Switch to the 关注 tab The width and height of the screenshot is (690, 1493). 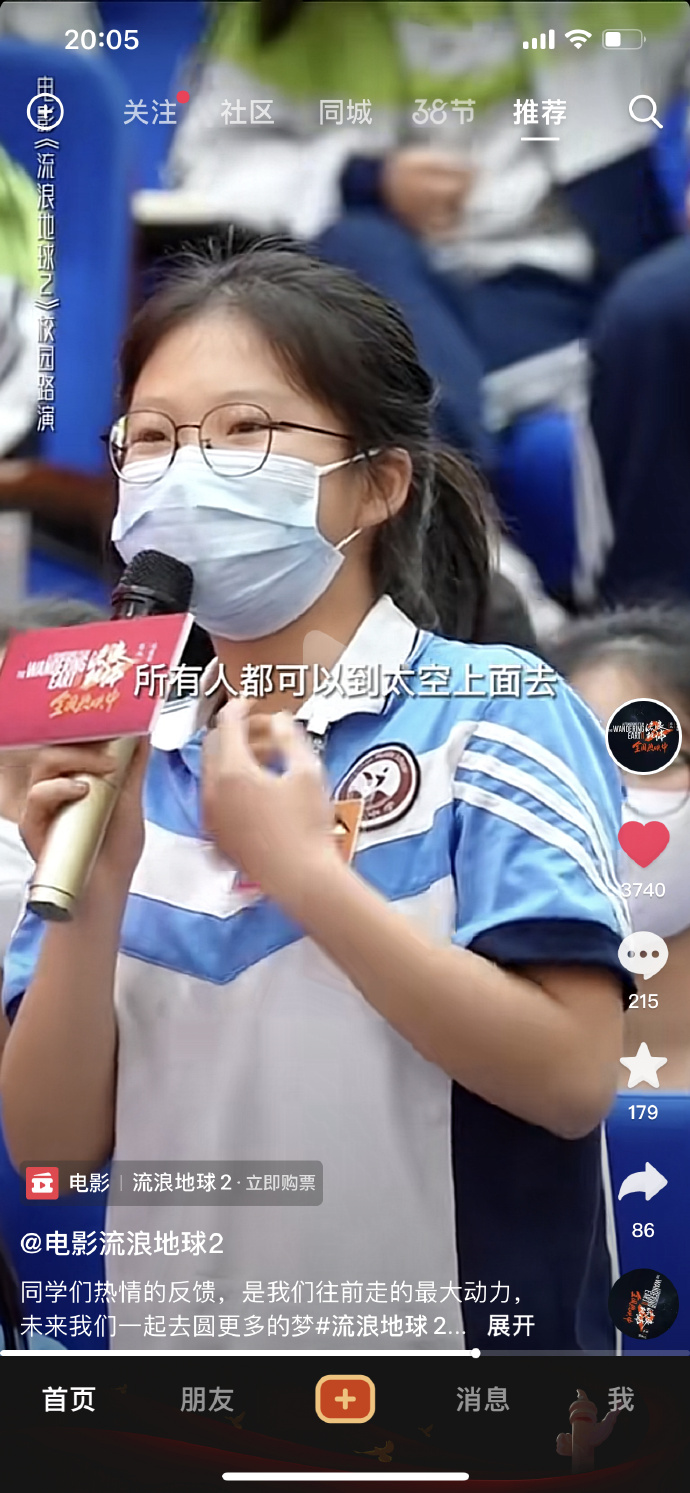150,112
